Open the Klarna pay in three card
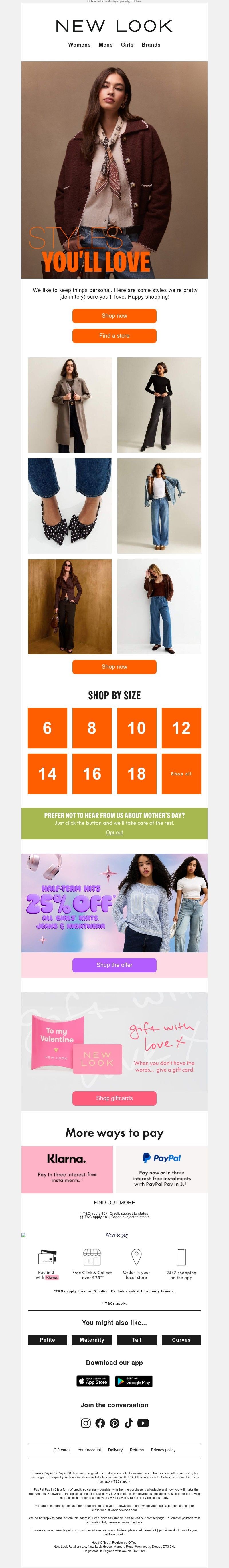This screenshot has width=229, height=1568. click(67, 1169)
